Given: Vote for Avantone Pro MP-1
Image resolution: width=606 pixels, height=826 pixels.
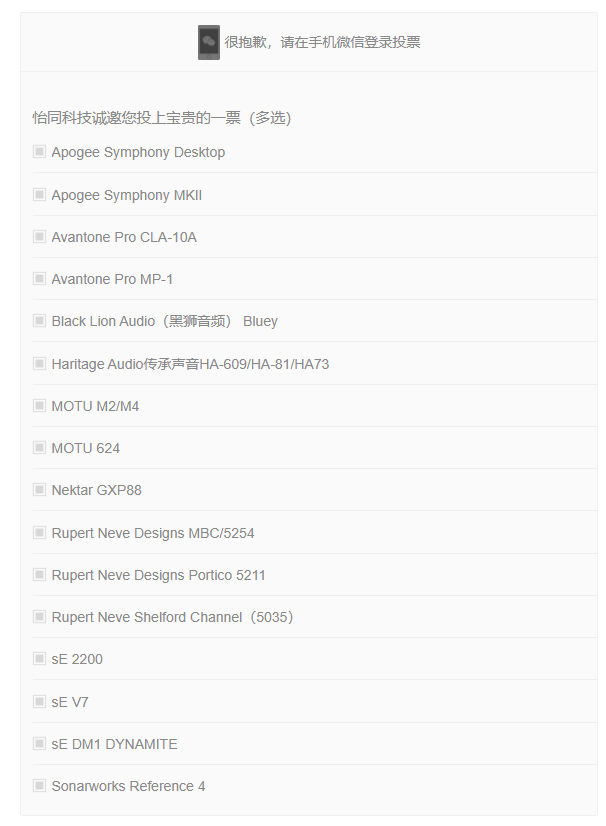Looking at the screenshot, I should 40,279.
